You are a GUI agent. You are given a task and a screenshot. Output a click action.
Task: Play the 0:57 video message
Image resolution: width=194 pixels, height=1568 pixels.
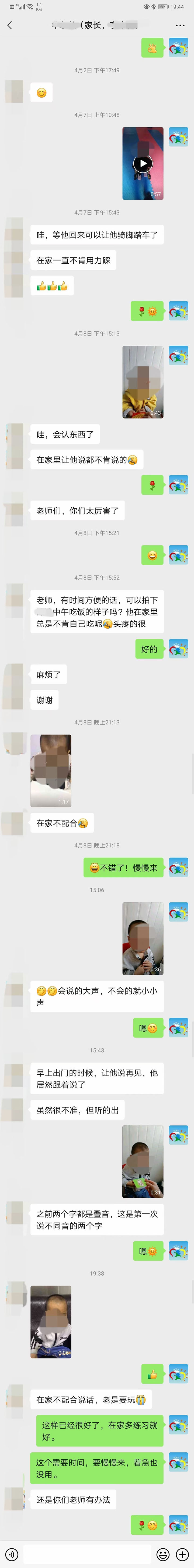pos(143,163)
